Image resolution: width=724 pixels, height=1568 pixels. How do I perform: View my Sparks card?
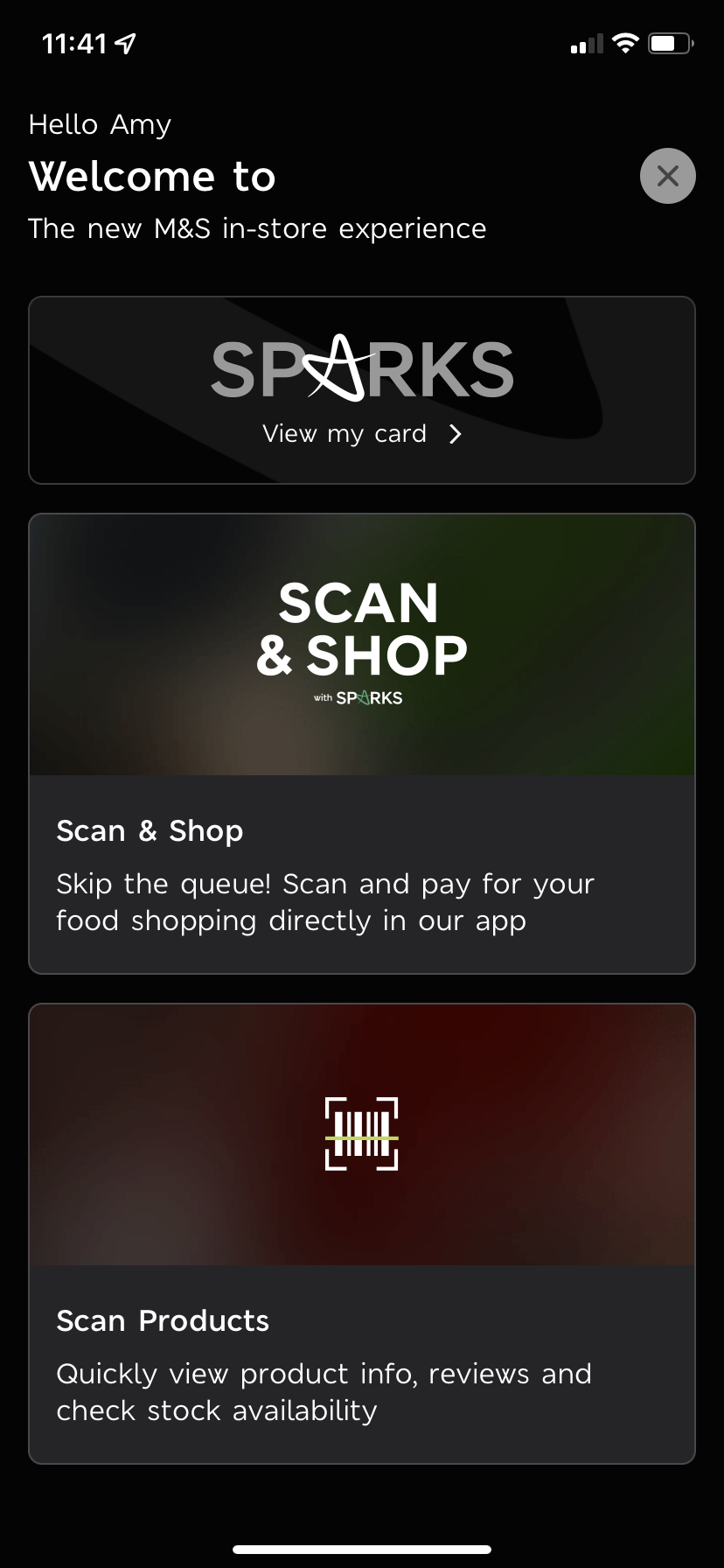[362, 390]
